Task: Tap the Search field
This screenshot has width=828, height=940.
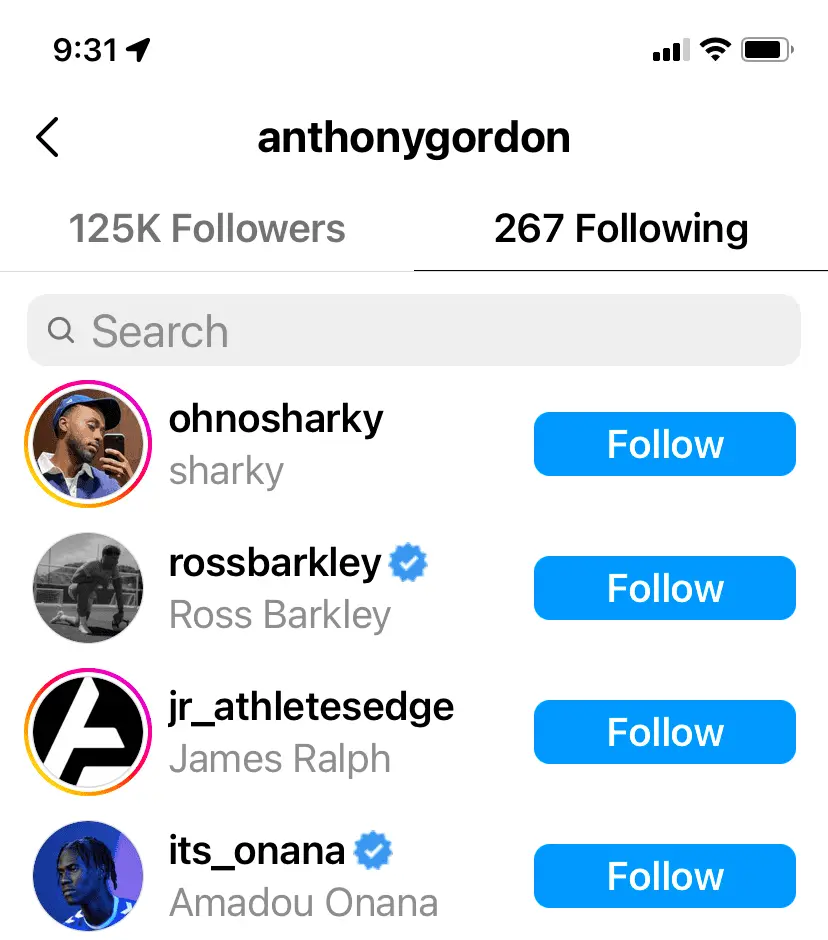Action: click(413, 331)
